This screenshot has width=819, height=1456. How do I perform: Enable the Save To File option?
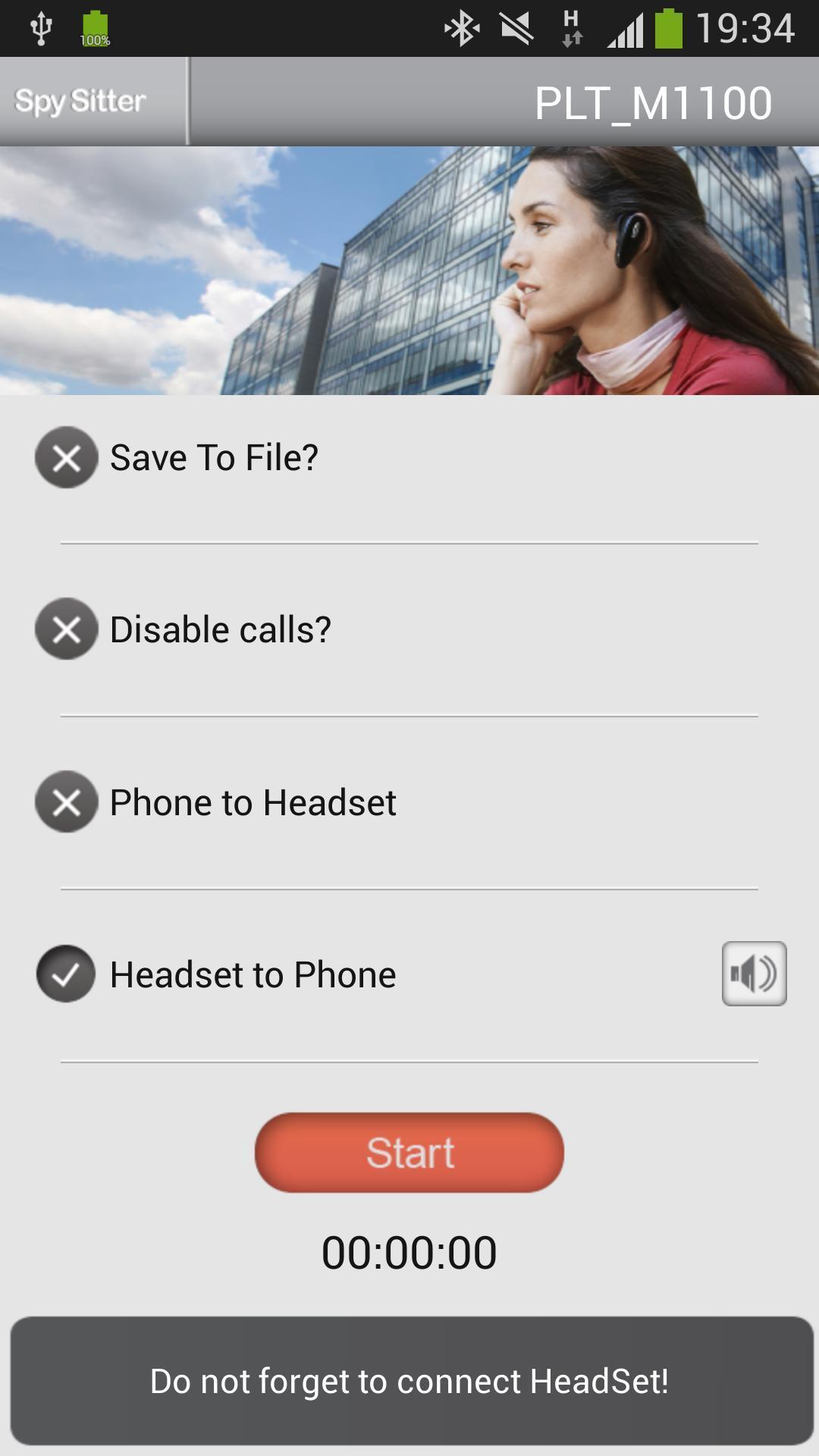click(67, 457)
